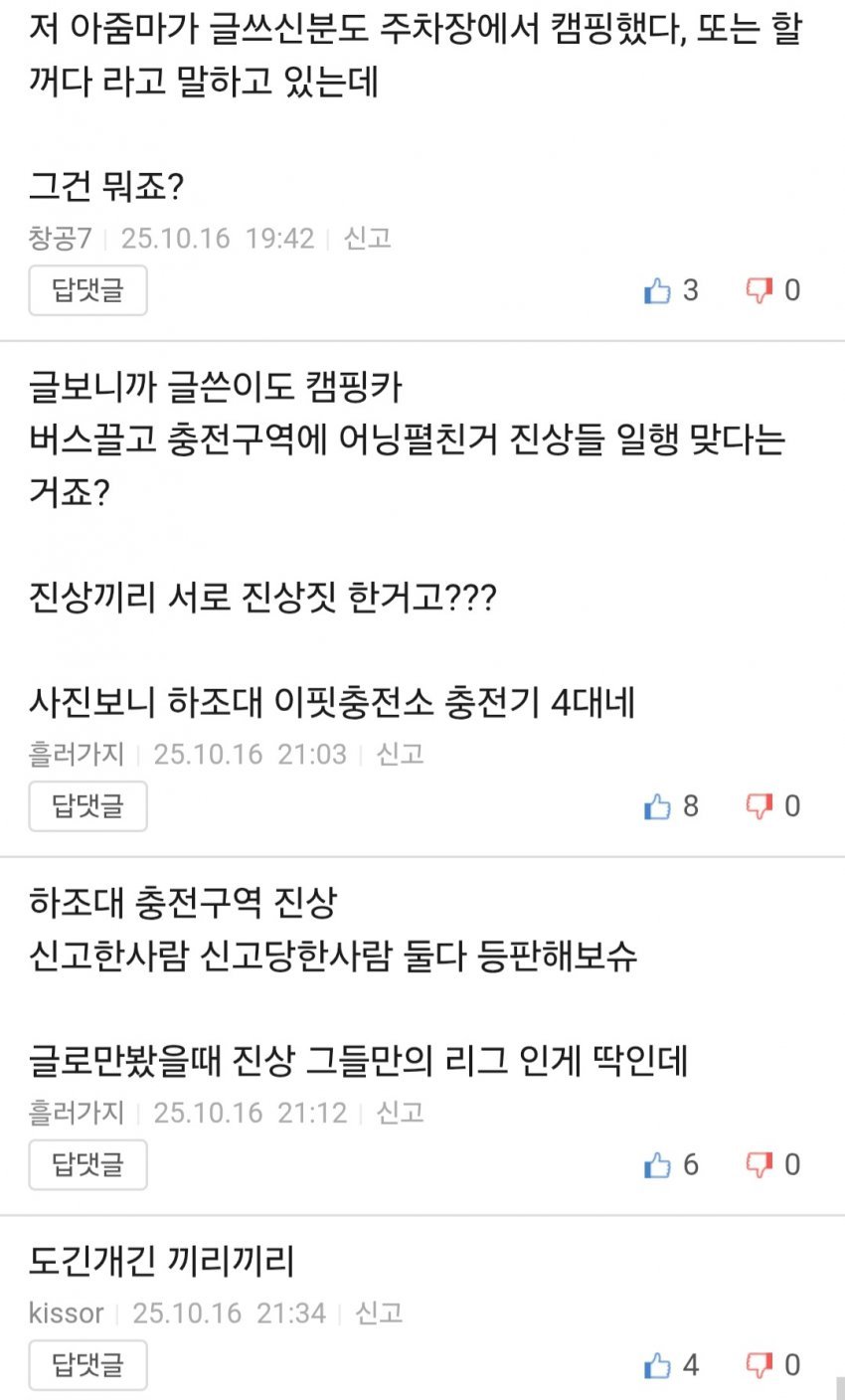Downvote 창공7's comment

tap(760, 290)
